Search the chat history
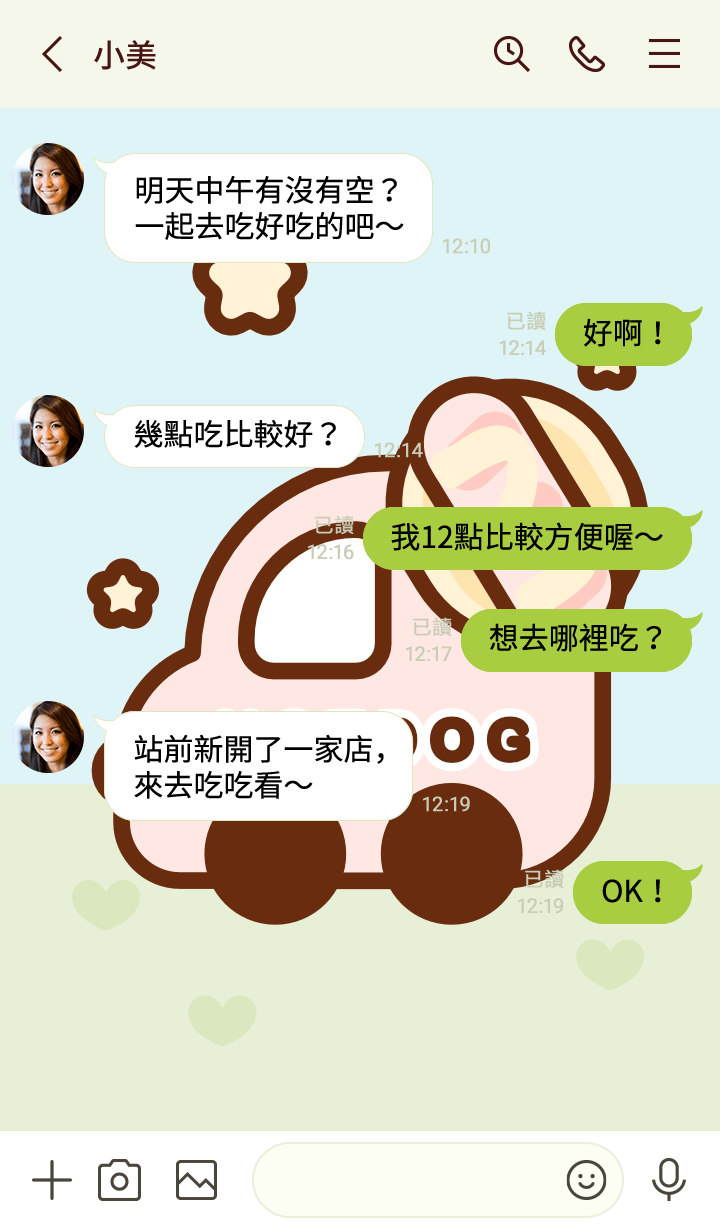This screenshot has height=1232, width=720. [511, 54]
